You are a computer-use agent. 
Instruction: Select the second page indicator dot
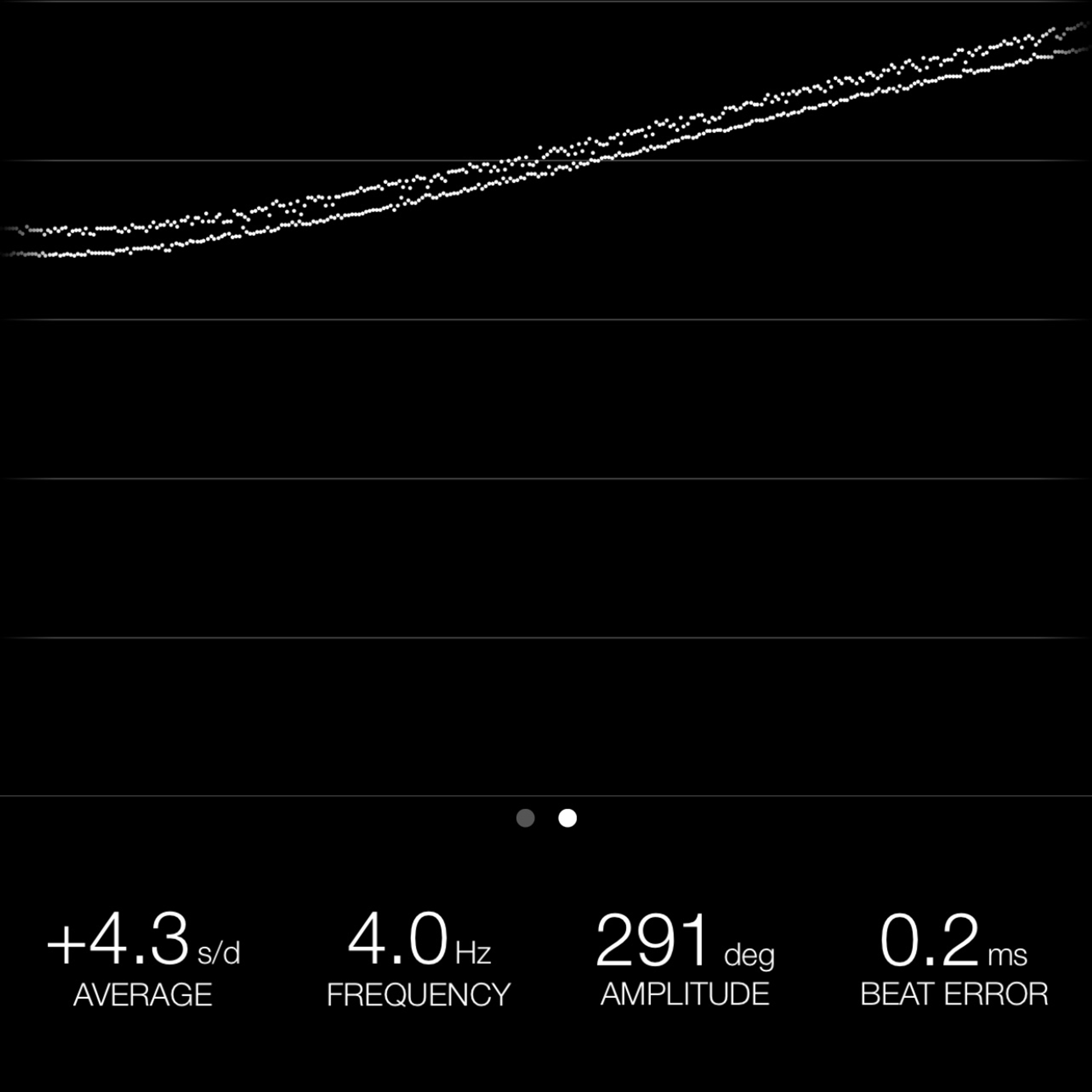click(x=568, y=818)
